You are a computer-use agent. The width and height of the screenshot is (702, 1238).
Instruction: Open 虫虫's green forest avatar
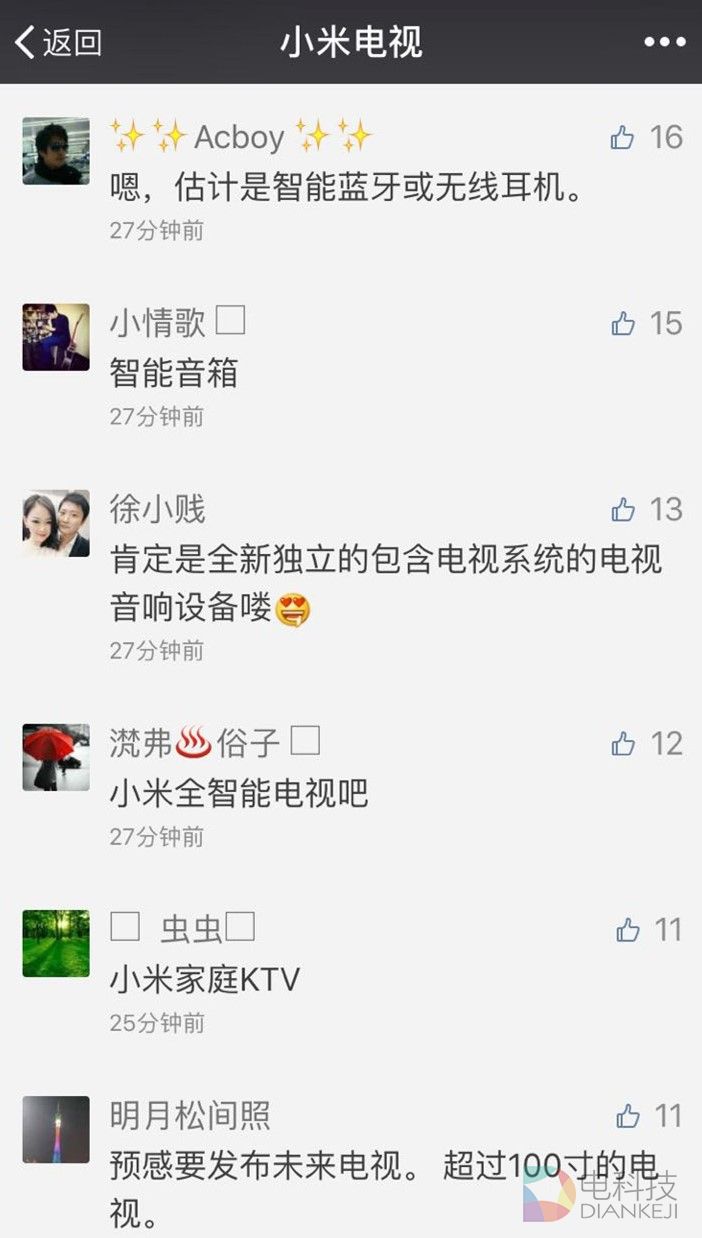click(x=56, y=943)
